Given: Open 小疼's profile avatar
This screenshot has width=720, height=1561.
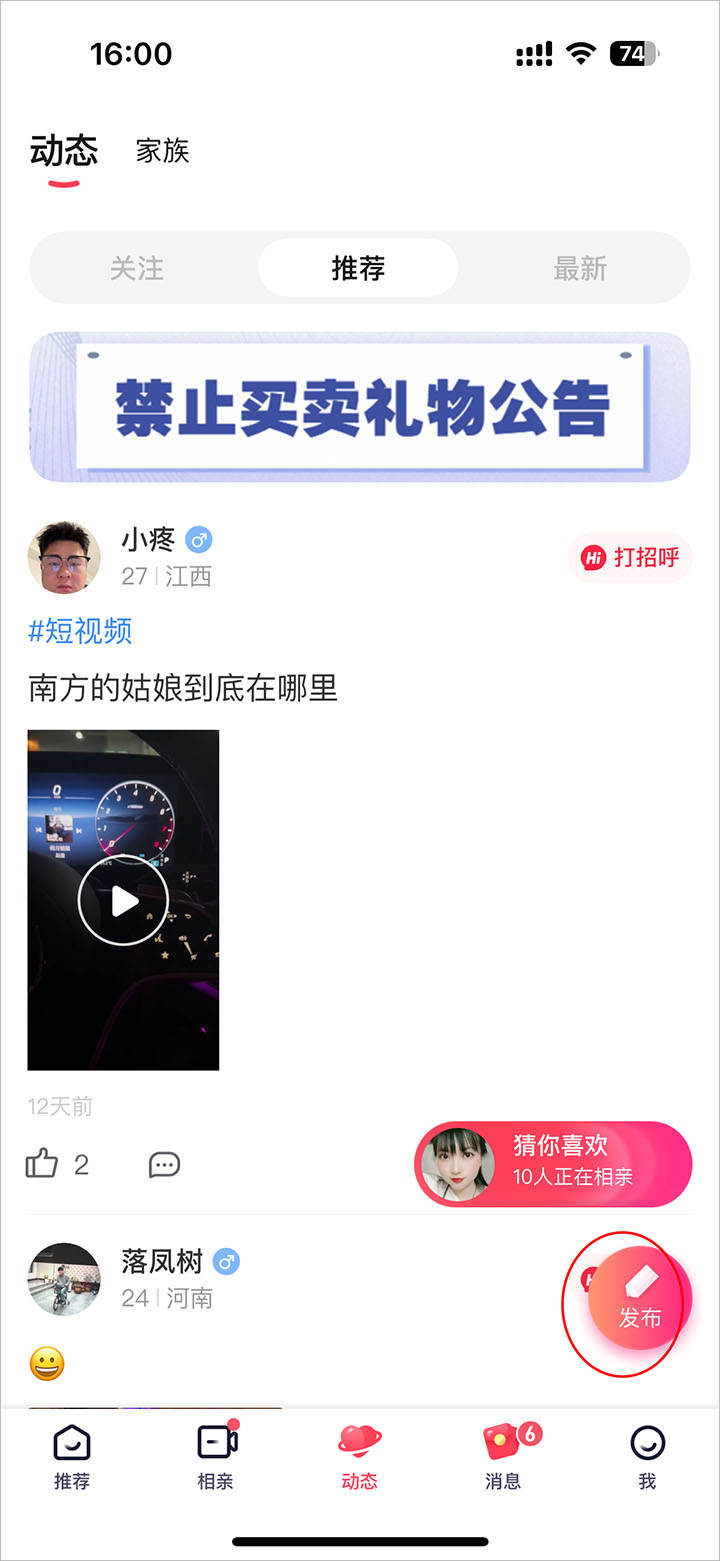Looking at the screenshot, I should point(64,558).
